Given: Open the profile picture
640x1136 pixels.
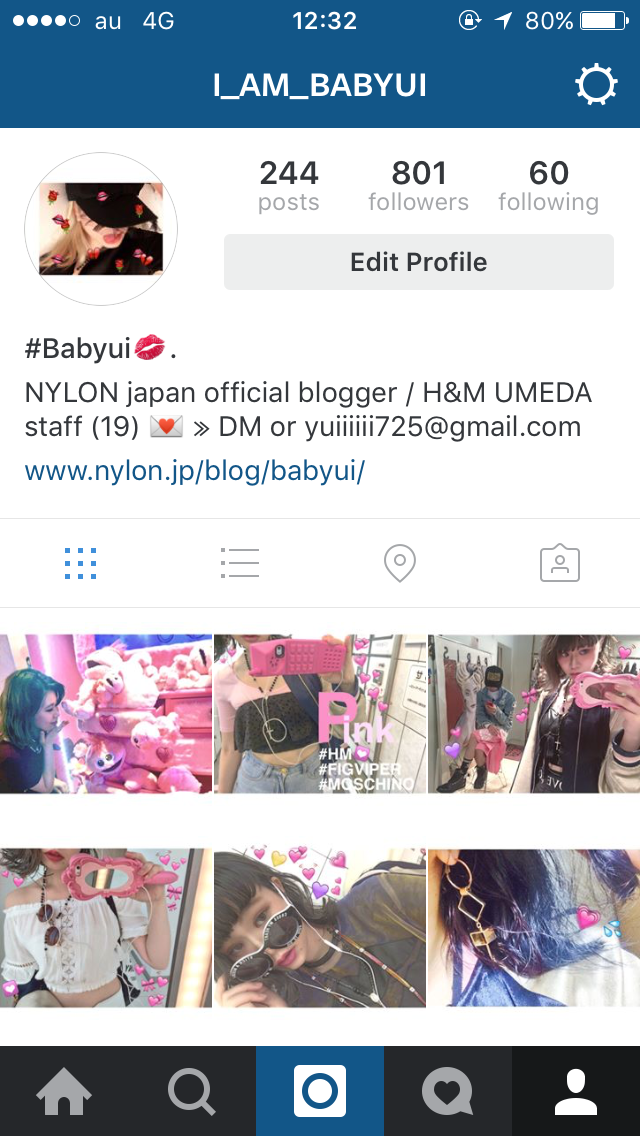Looking at the screenshot, I should point(100,229).
